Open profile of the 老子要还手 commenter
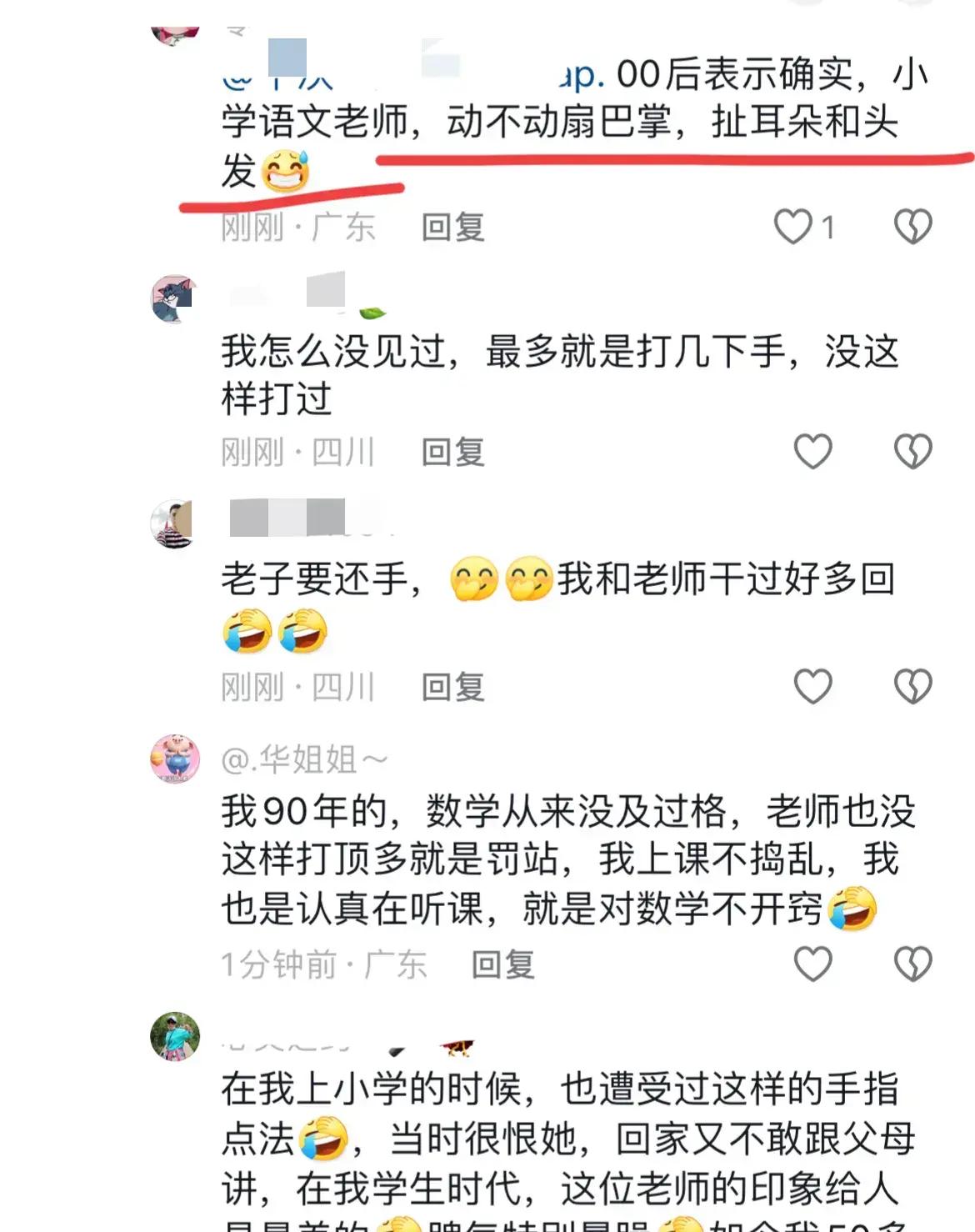 173,524
